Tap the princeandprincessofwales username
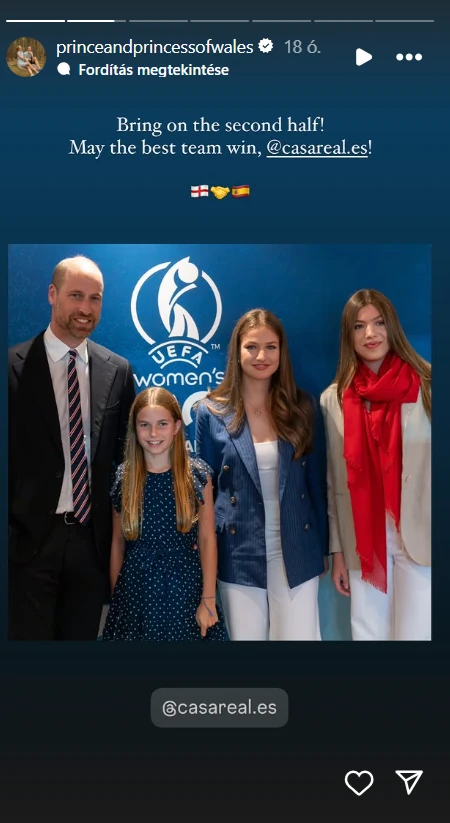The image size is (450, 823). tap(154, 47)
